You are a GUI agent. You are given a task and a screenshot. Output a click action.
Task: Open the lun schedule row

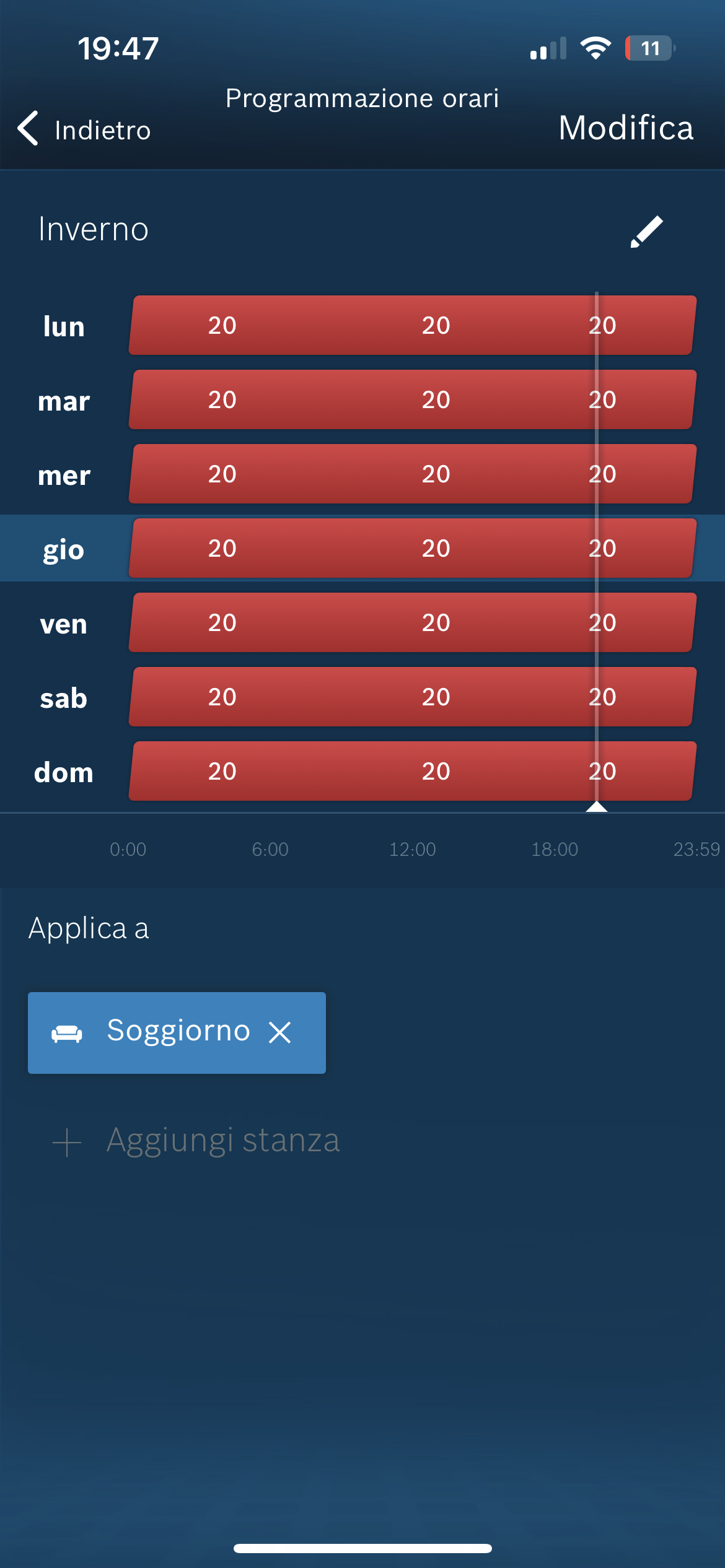[x=362, y=325]
